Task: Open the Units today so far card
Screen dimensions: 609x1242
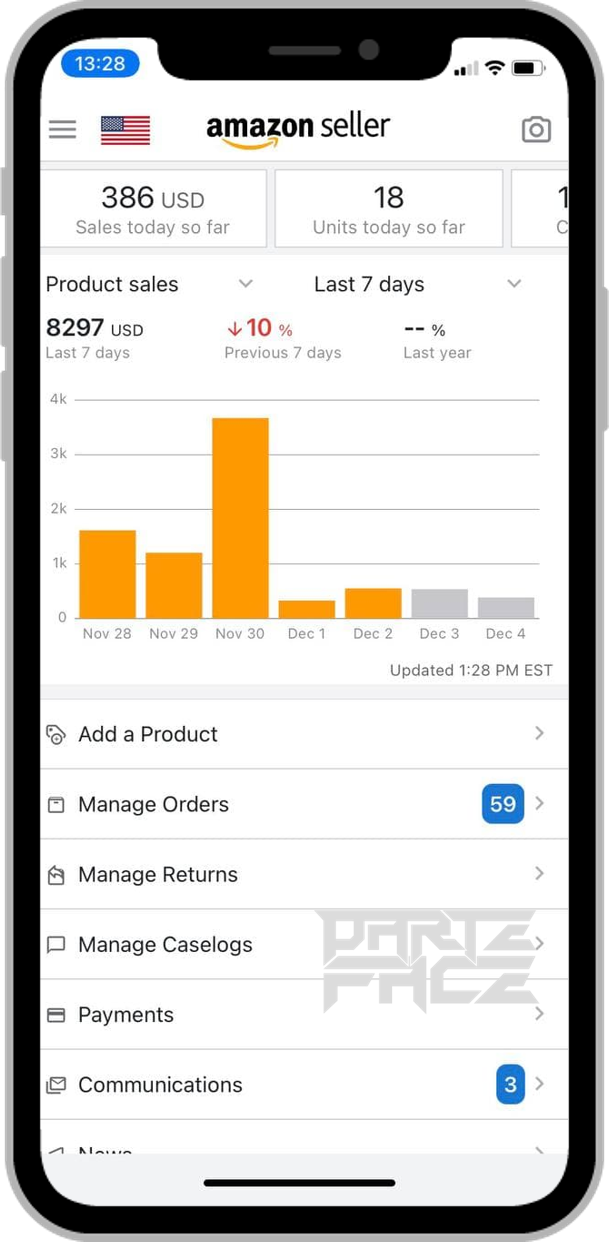Action: (x=388, y=208)
